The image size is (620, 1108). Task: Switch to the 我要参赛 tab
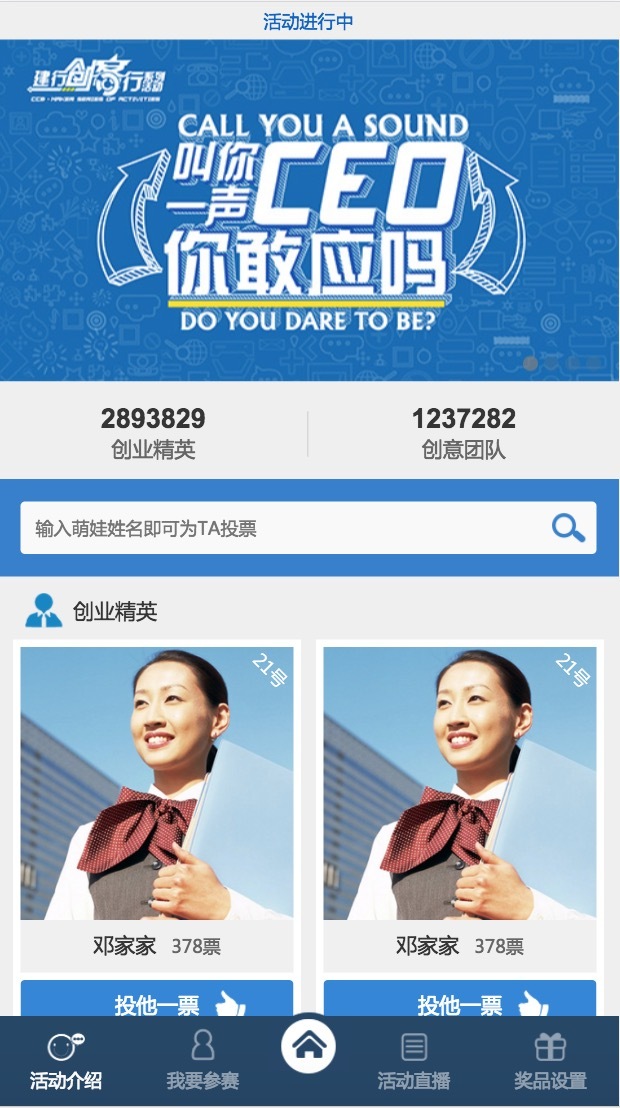[203, 1061]
